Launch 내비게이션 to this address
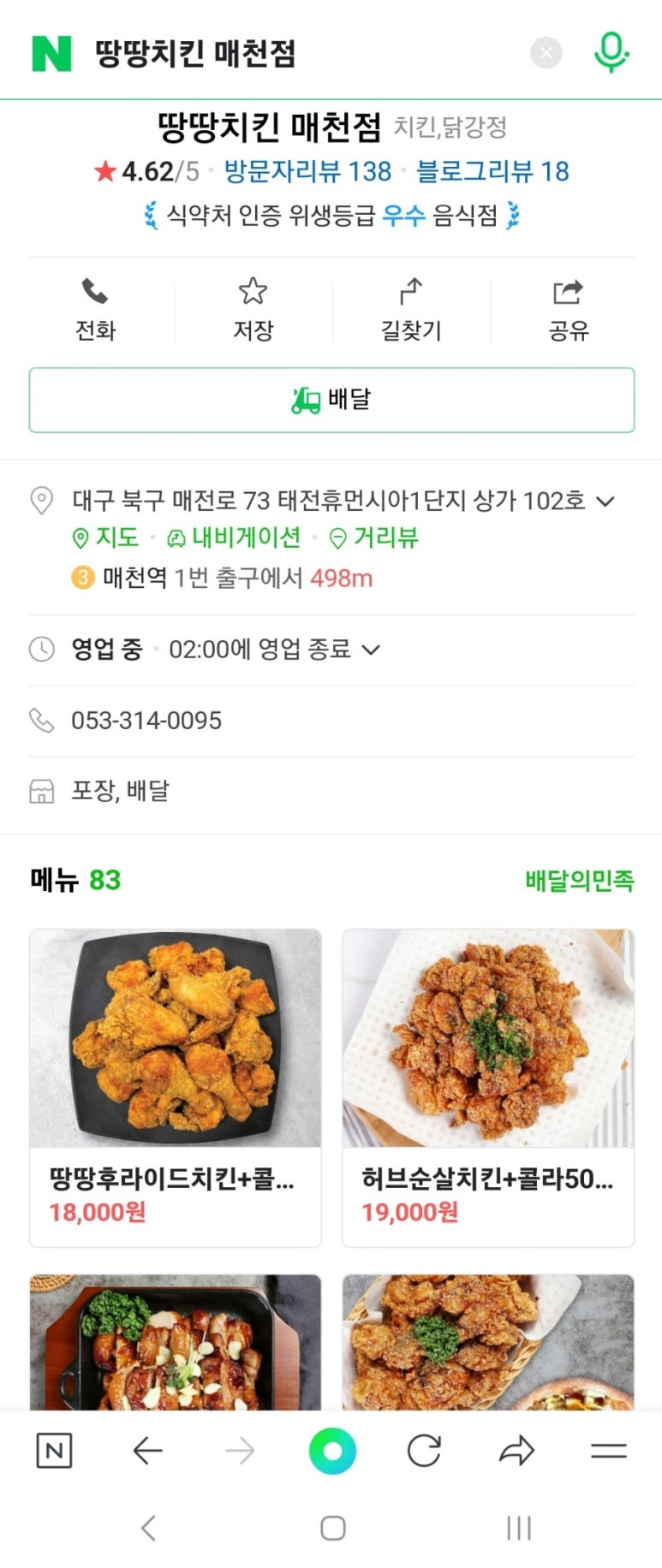Image resolution: width=662 pixels, height=1568 pixels. click(x=235, y=538)
